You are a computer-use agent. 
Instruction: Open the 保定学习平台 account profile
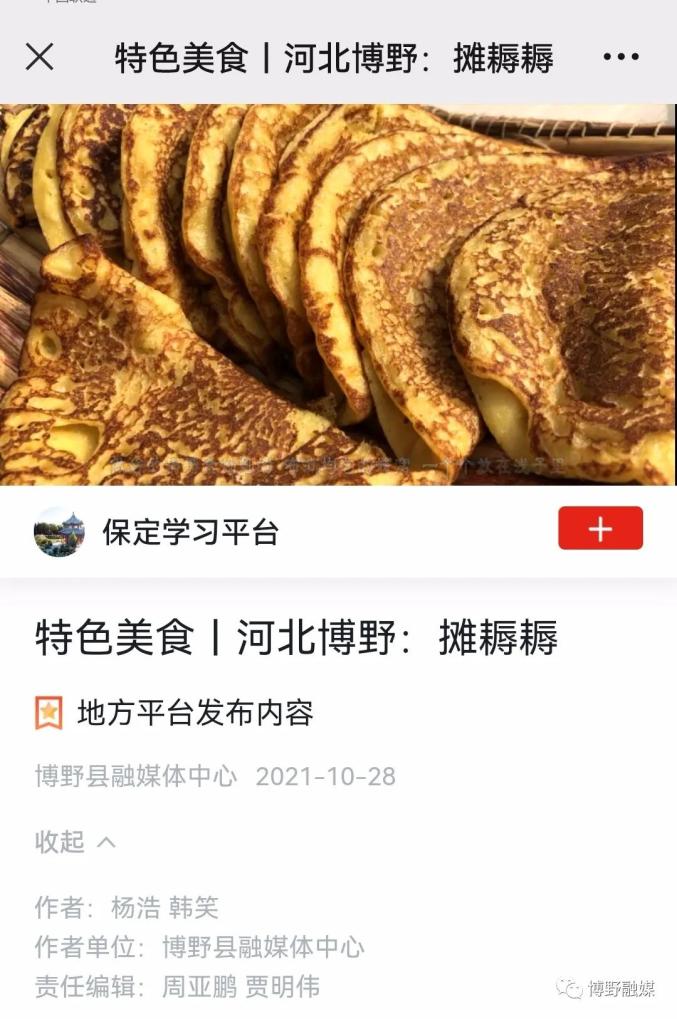coord(189,532)
